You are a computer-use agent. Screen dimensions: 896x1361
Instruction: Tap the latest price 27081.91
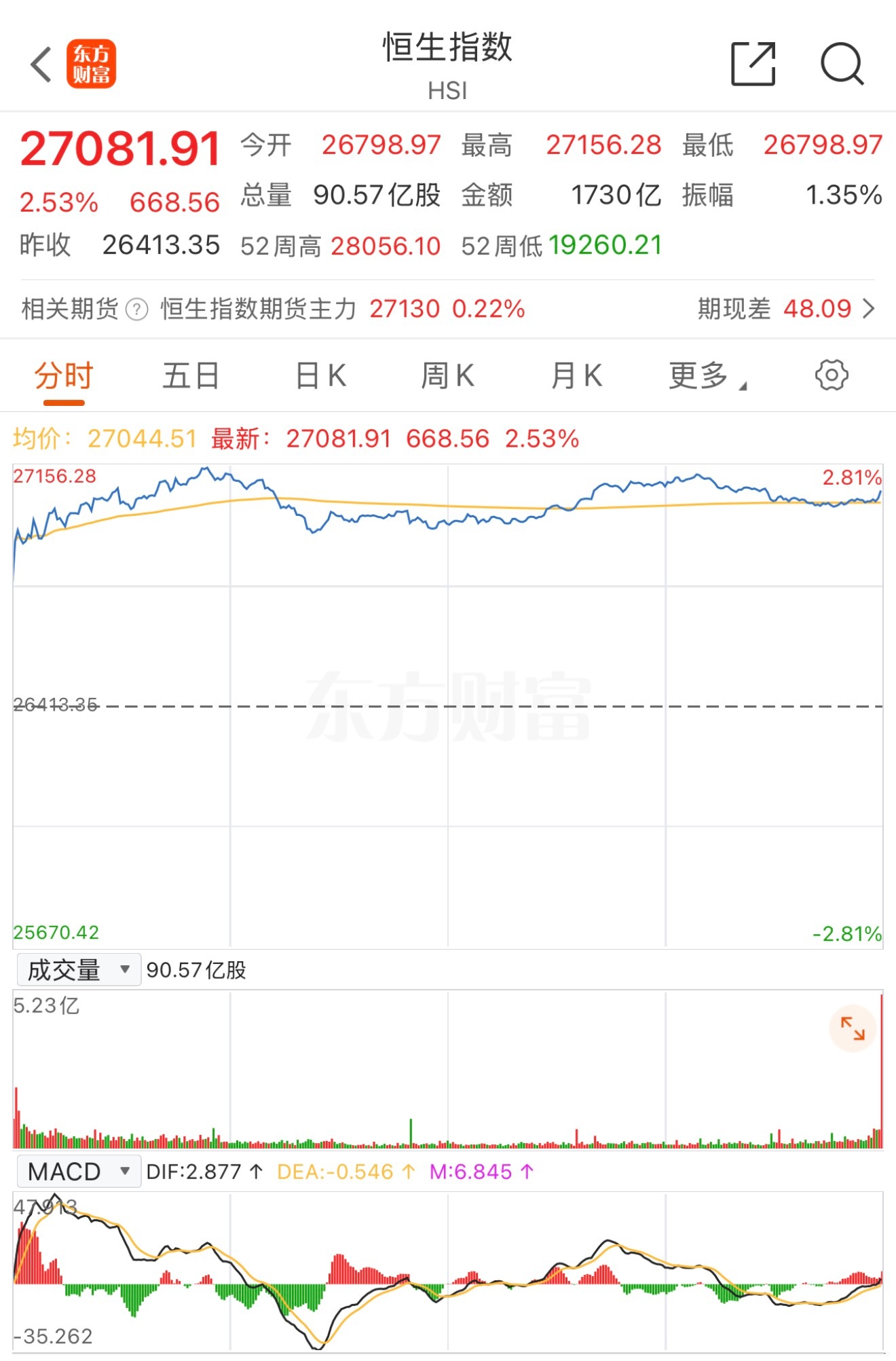tap(119, 145)
